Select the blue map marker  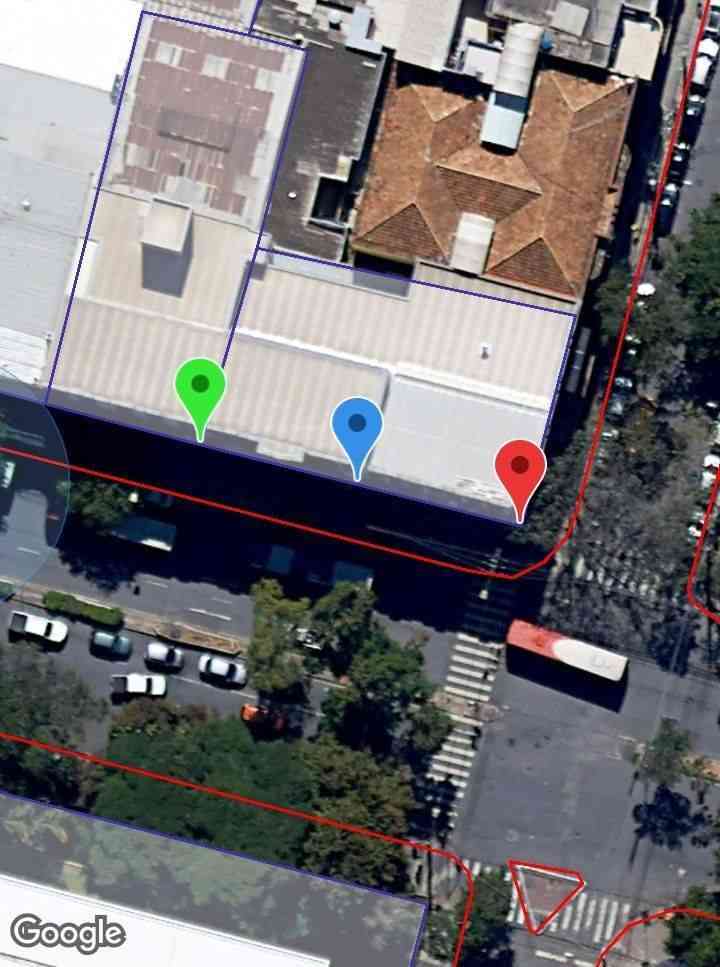tap(357, 427)
